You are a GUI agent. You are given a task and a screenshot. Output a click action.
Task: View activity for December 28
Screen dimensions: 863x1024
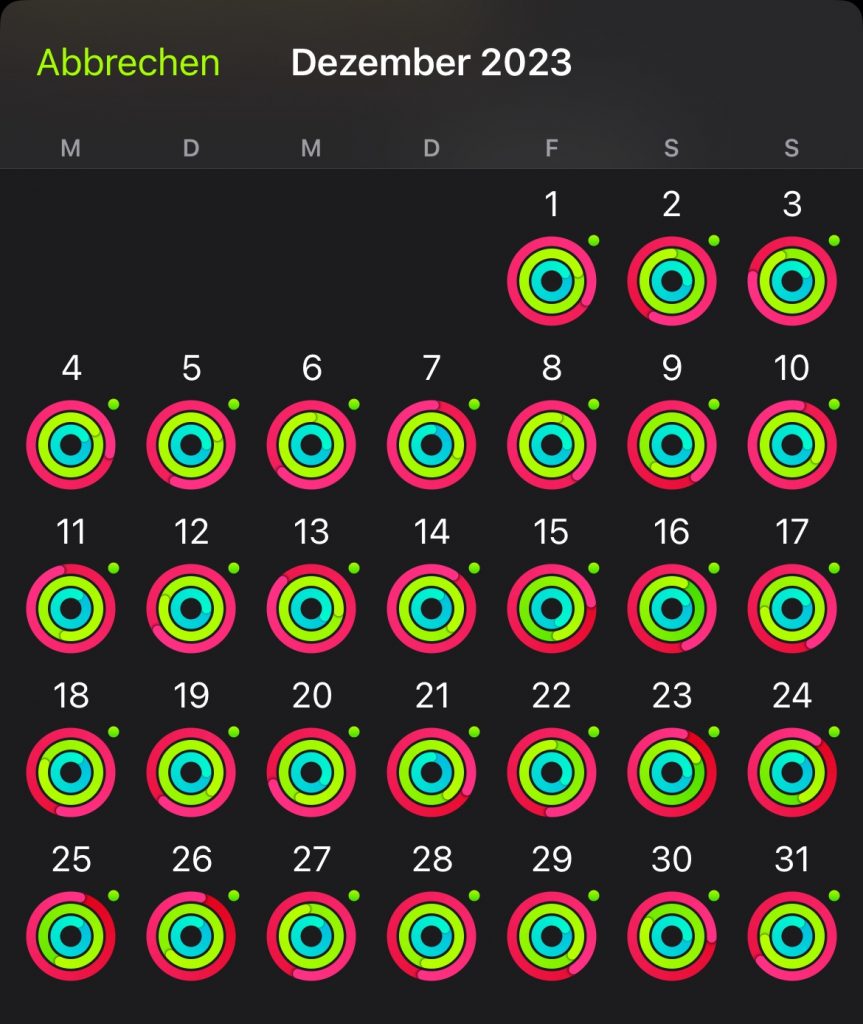click(x=431, y=935)
